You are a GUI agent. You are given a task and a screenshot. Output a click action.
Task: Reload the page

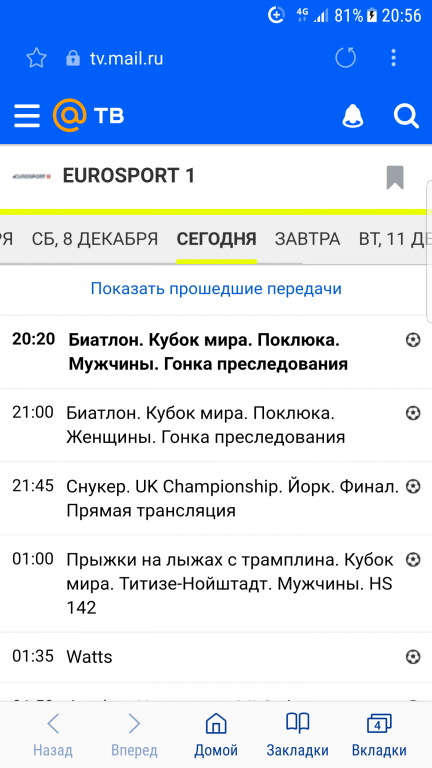345,58
